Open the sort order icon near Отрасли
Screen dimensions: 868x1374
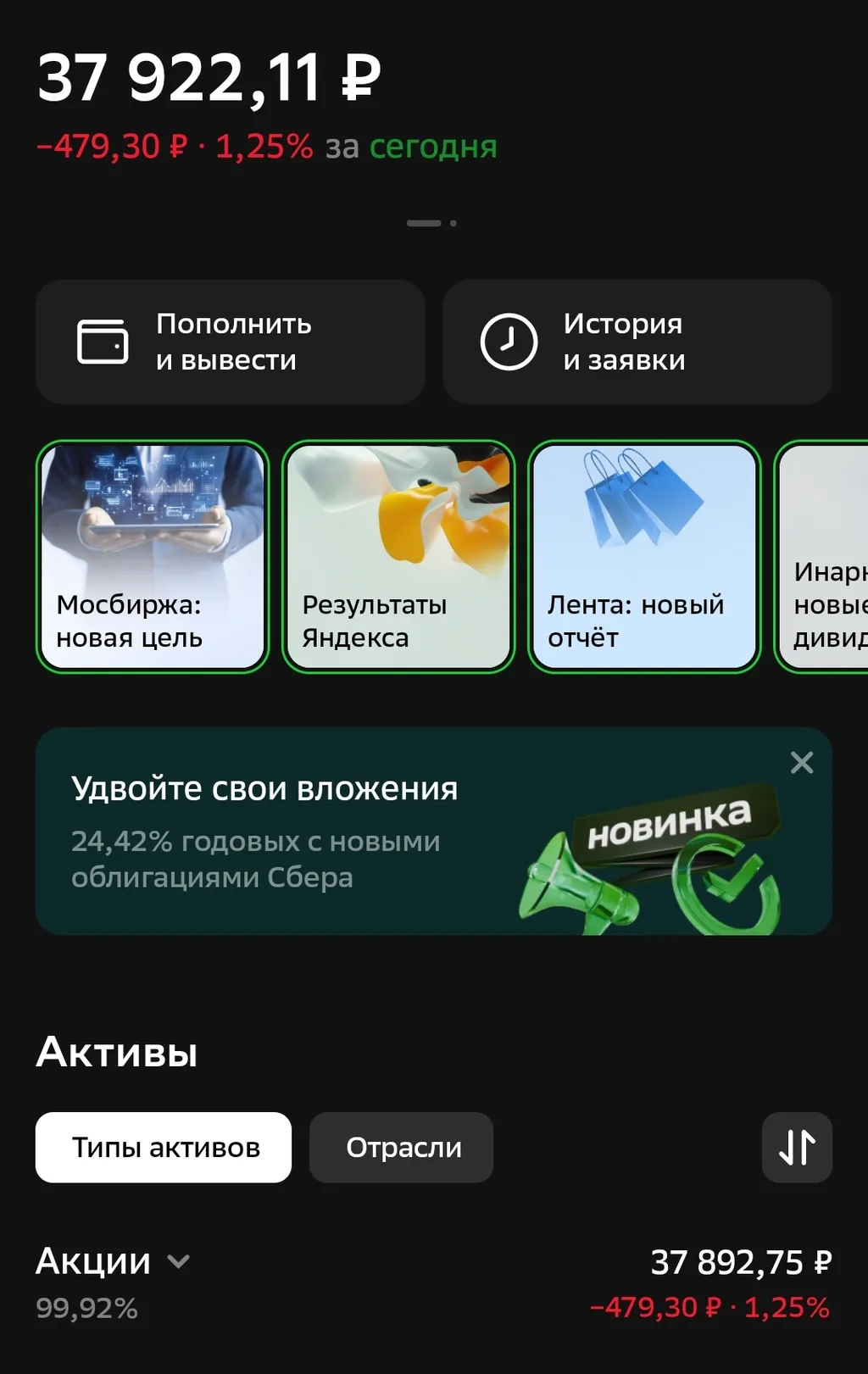point(796,1148)
